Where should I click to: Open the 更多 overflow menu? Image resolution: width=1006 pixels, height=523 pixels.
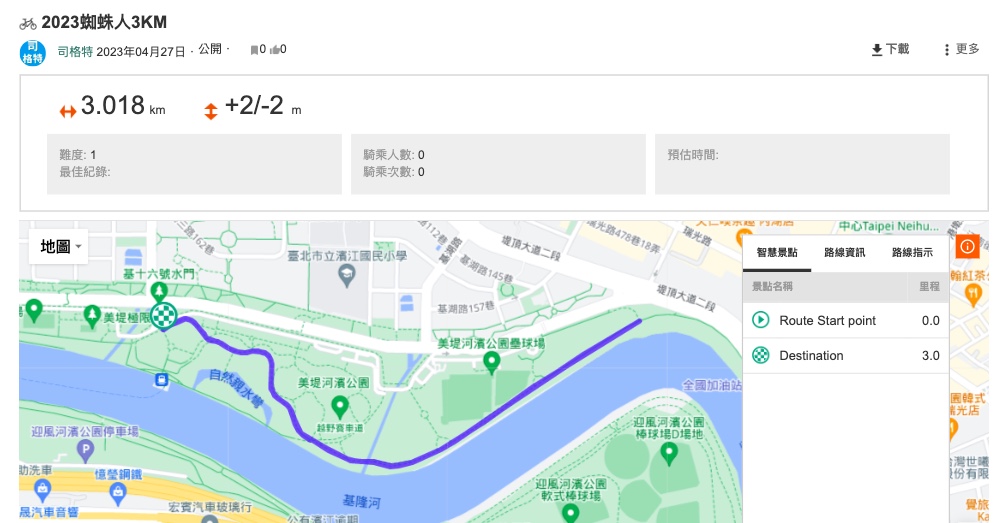[961, 49]
